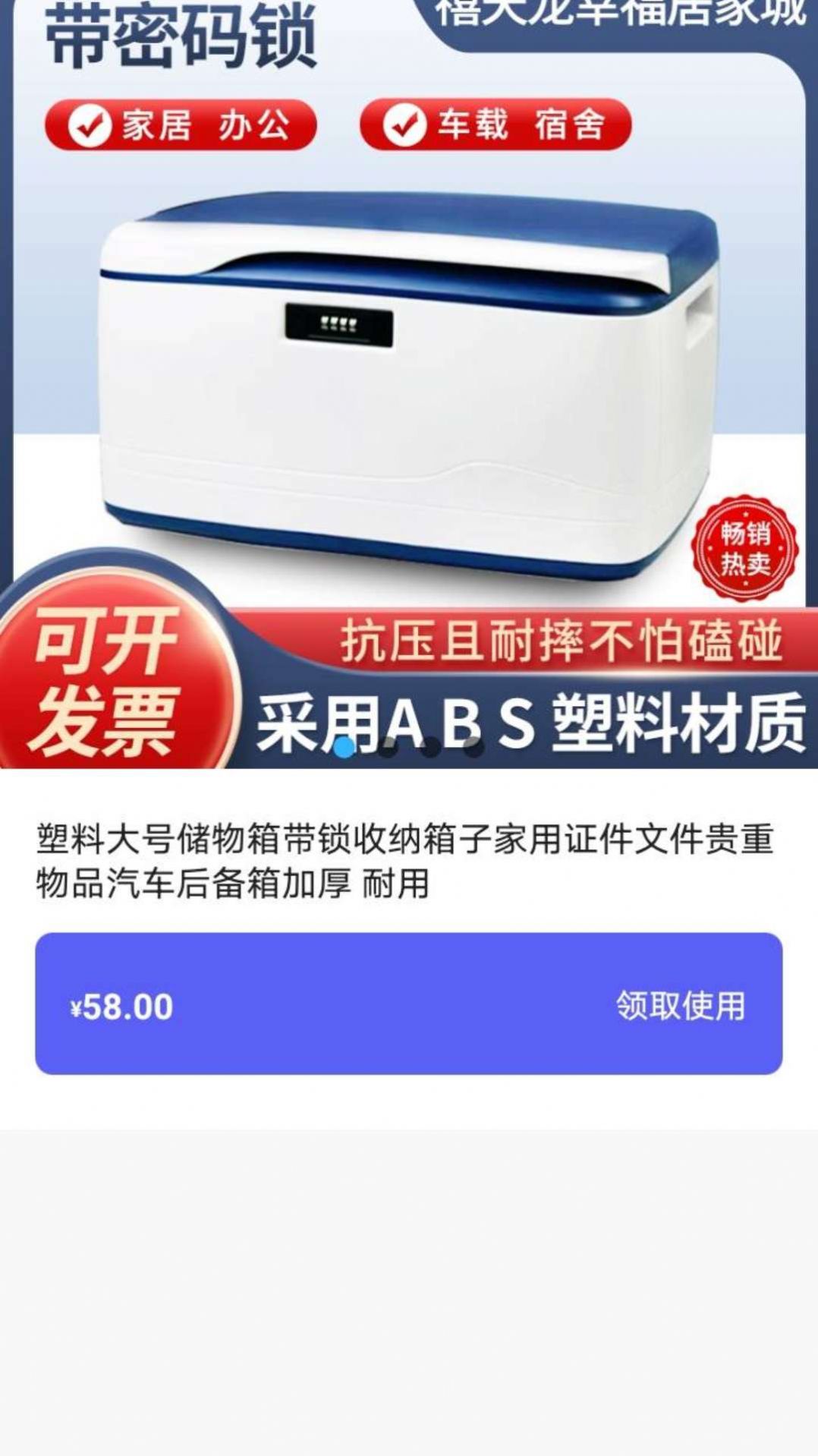Screen dimensions: 818x1456
Task: Tap the 畅销热卖 round seal icon
Action: 746,547
